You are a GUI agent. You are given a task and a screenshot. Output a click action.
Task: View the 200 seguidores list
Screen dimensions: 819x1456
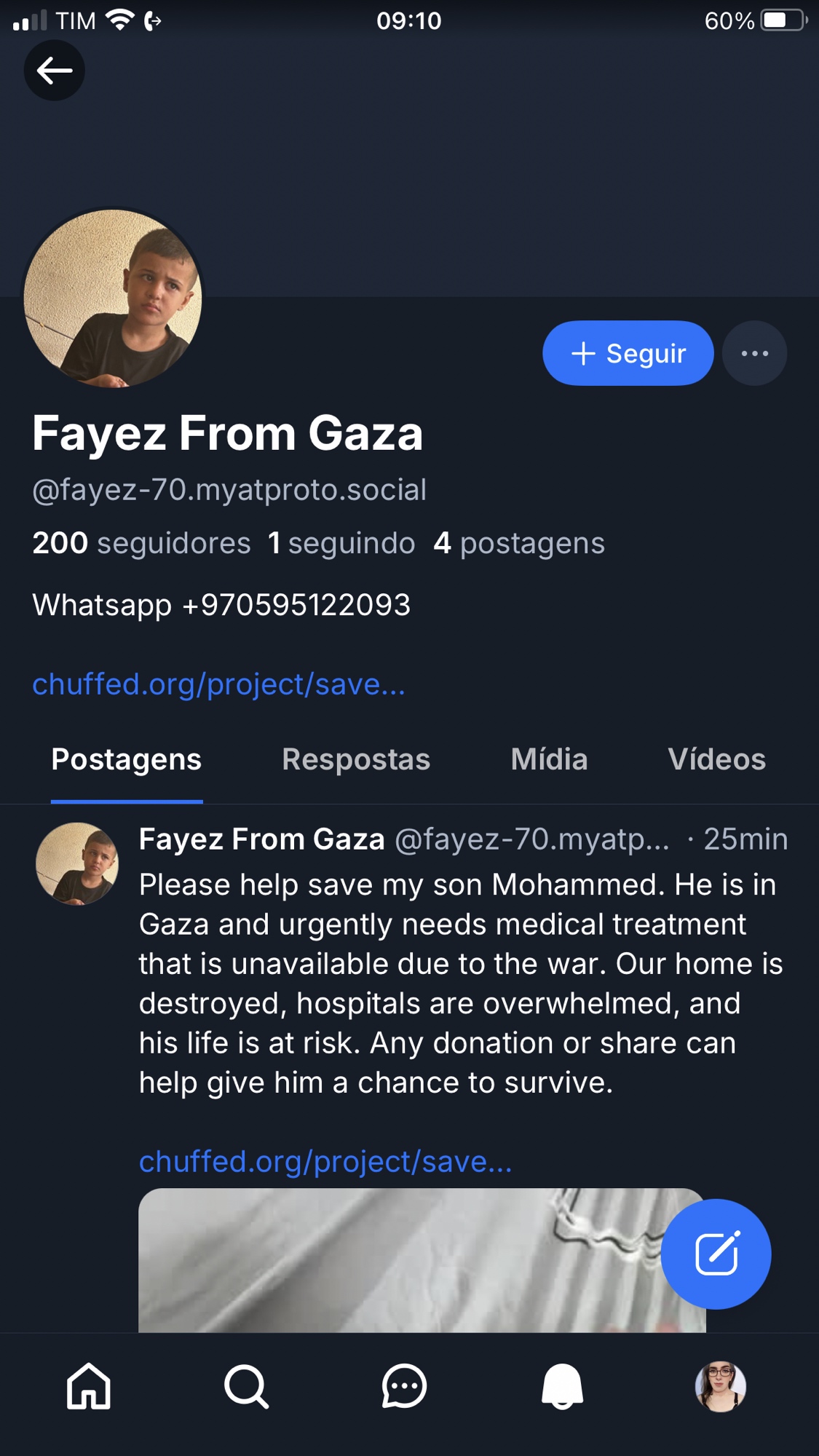tap(141, 543)
